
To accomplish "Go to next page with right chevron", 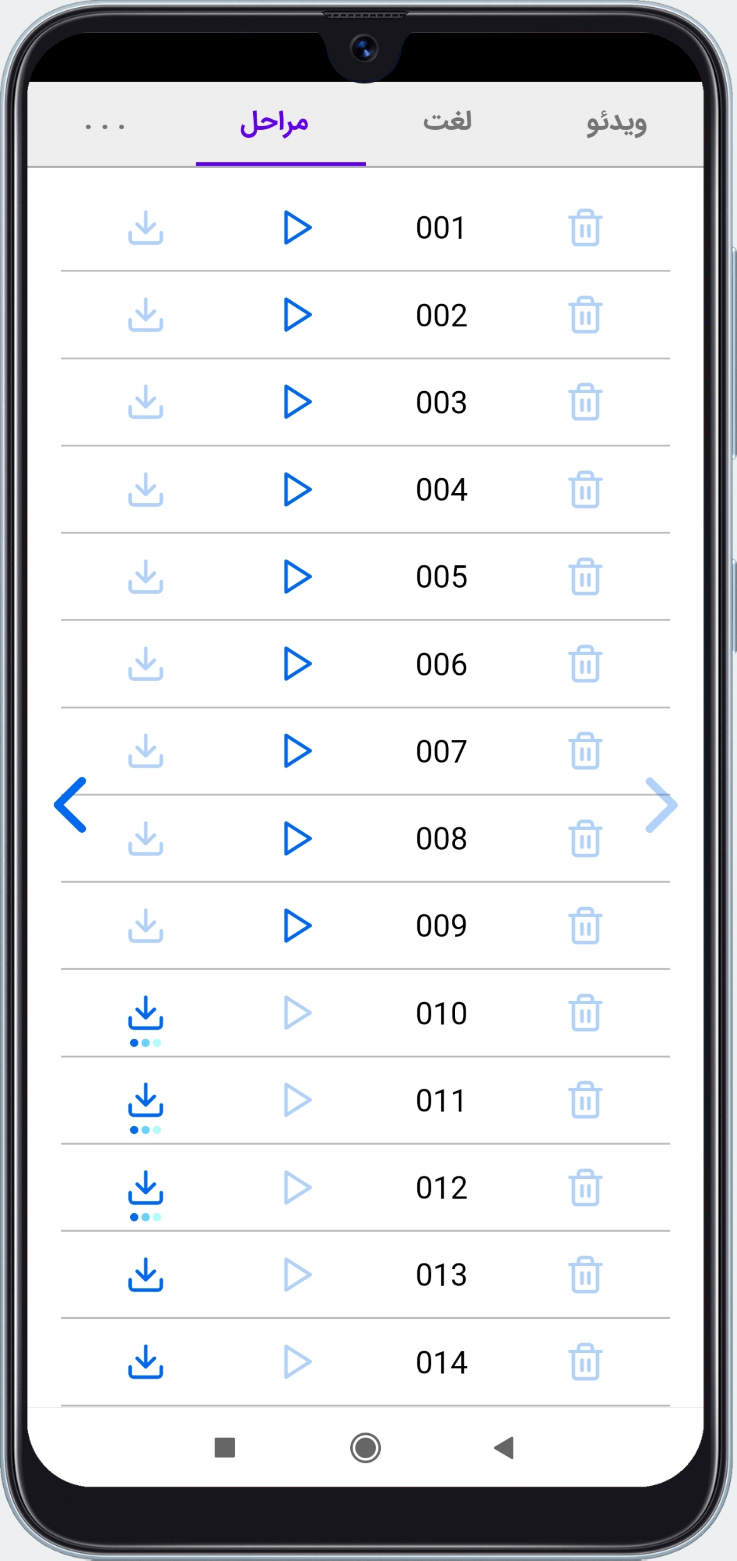I will 661,805.
